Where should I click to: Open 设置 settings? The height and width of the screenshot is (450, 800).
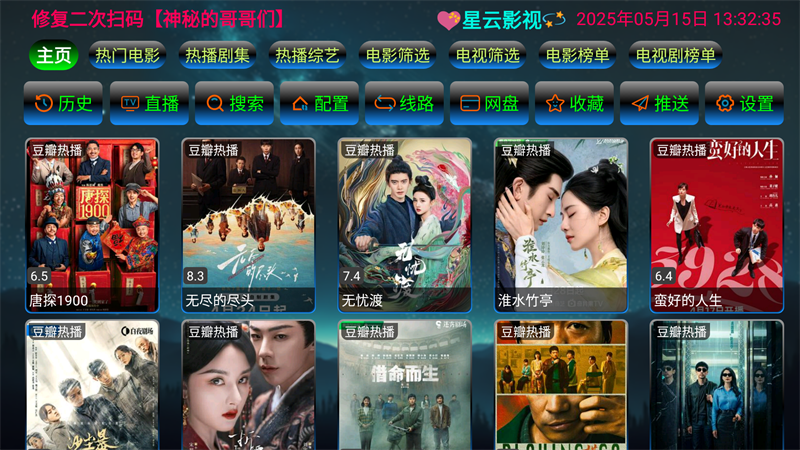[744, 103]
